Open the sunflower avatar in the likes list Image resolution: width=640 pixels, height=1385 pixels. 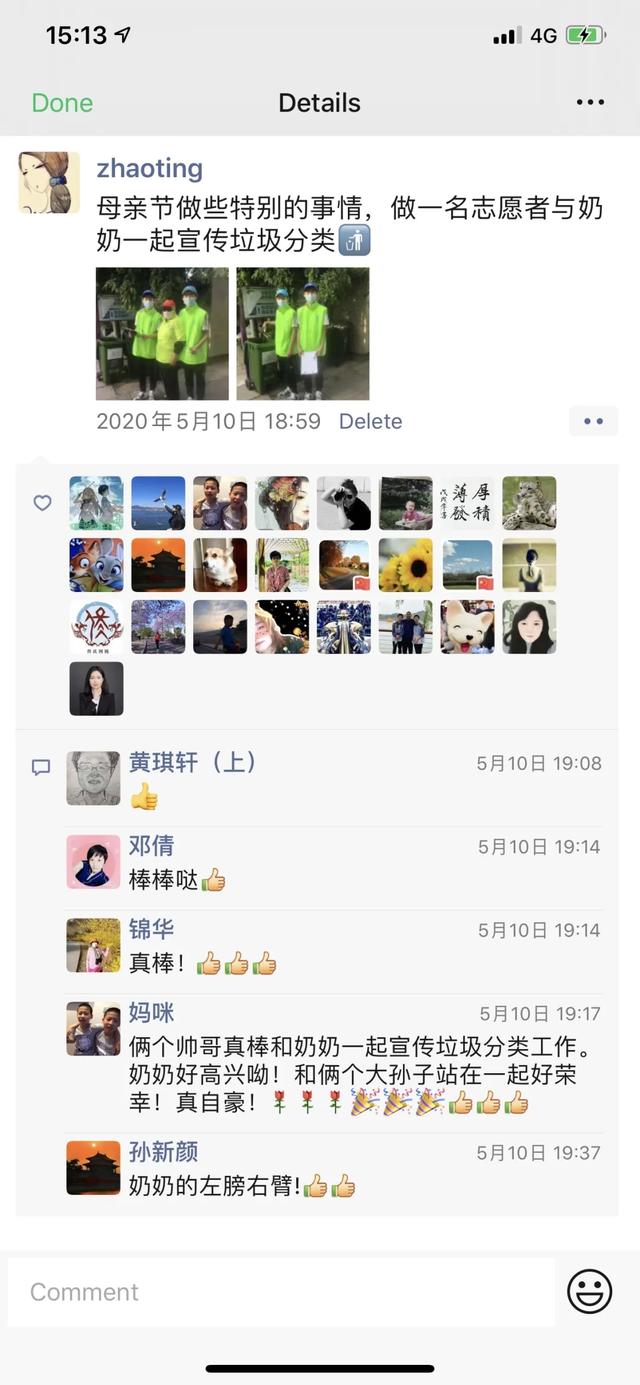tap(405, 565)
